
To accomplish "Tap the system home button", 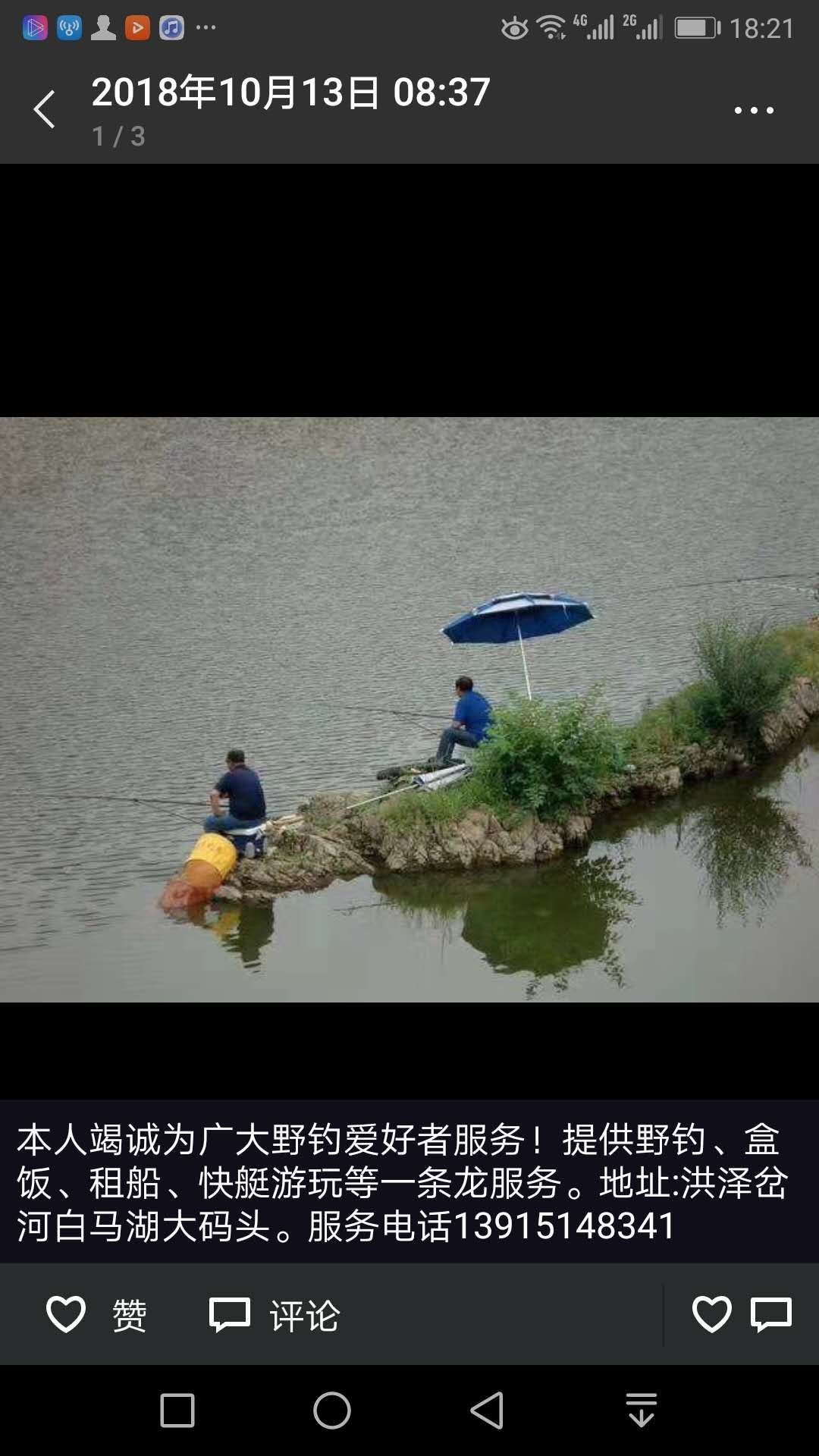I will (332, 1410).
